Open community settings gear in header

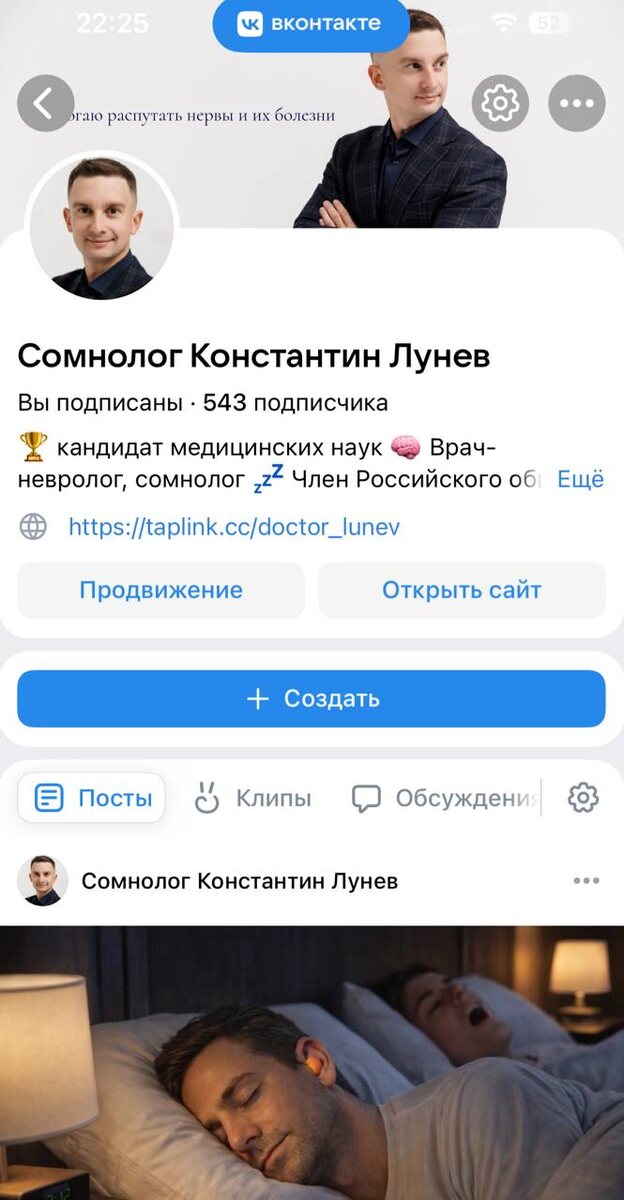(x=500, y=103)
